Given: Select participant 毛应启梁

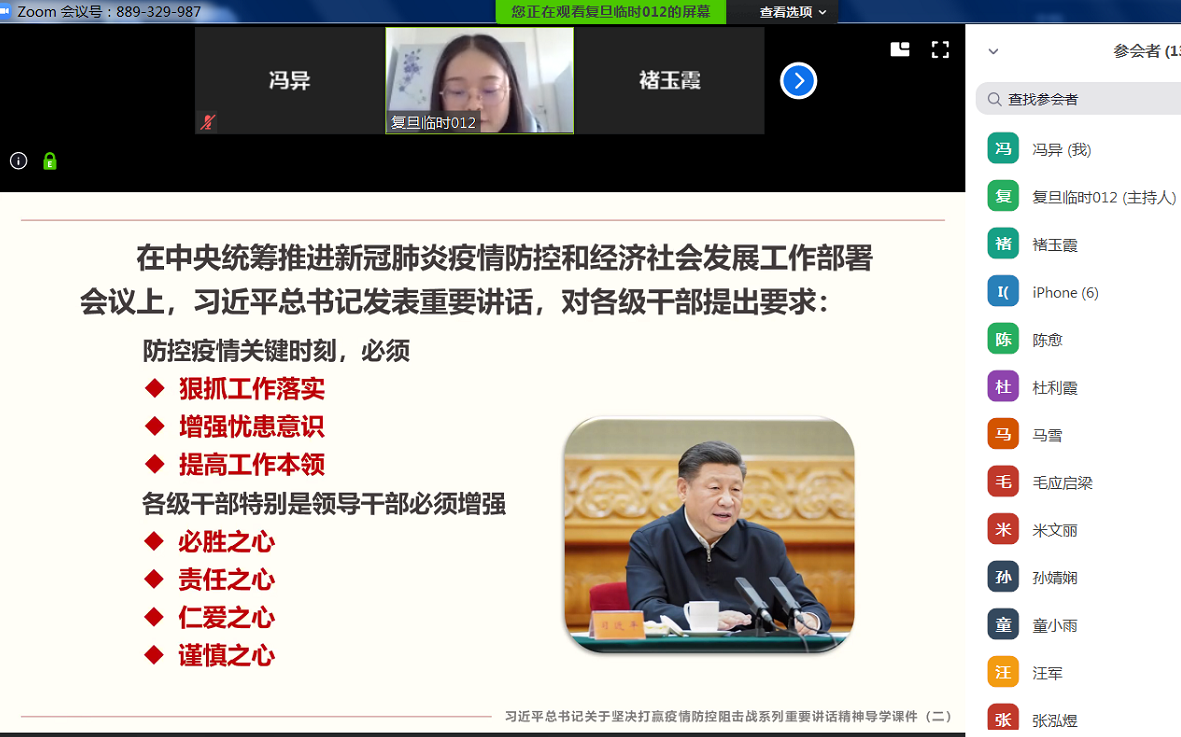Looking at the screenshot, I should click(x=1062, y=482).
